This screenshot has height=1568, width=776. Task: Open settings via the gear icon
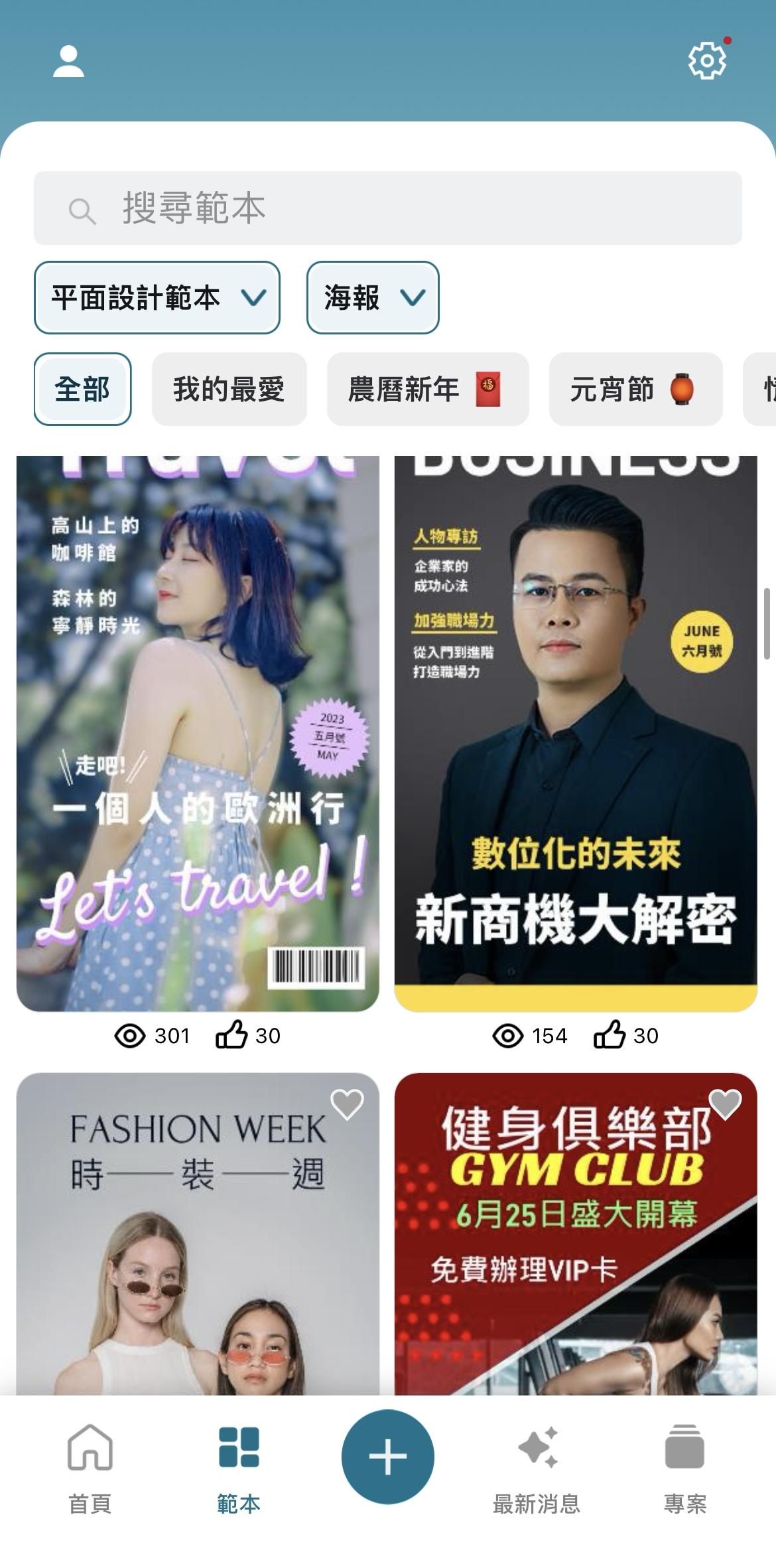[x=707, y=61]
